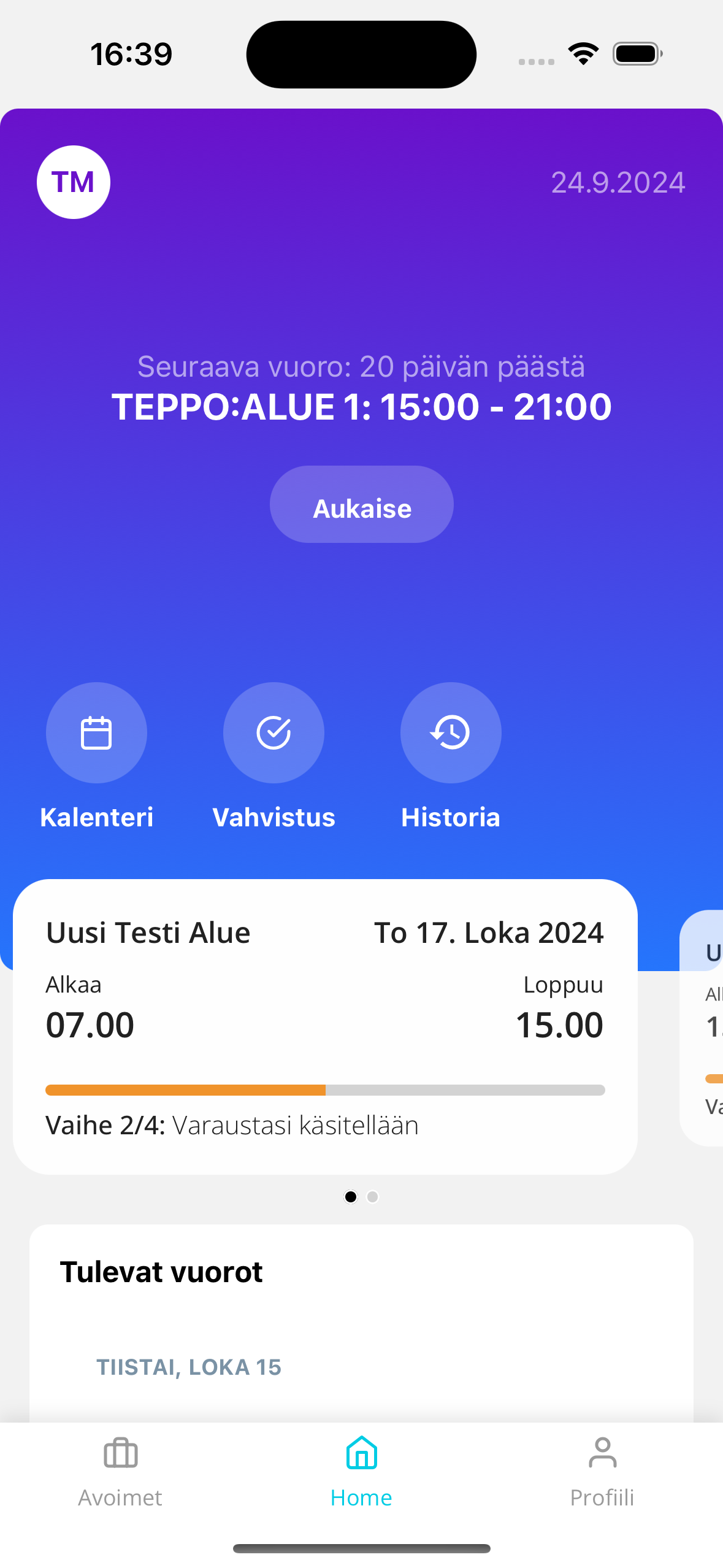The image size is (723, 1568).
Task: Tap the Aukaise button
Action: pos(361,505)
